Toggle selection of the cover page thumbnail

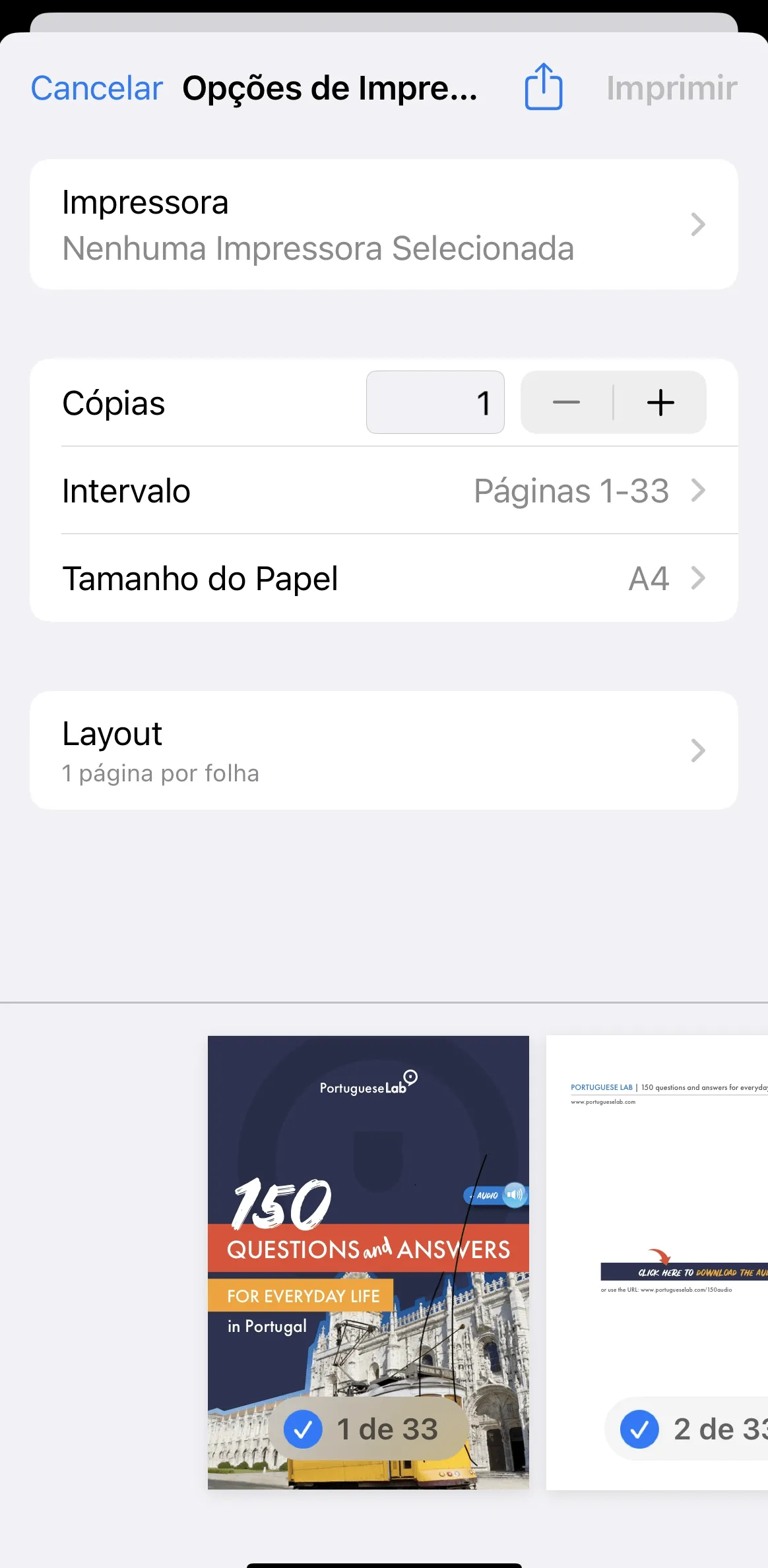point(368,1253)
